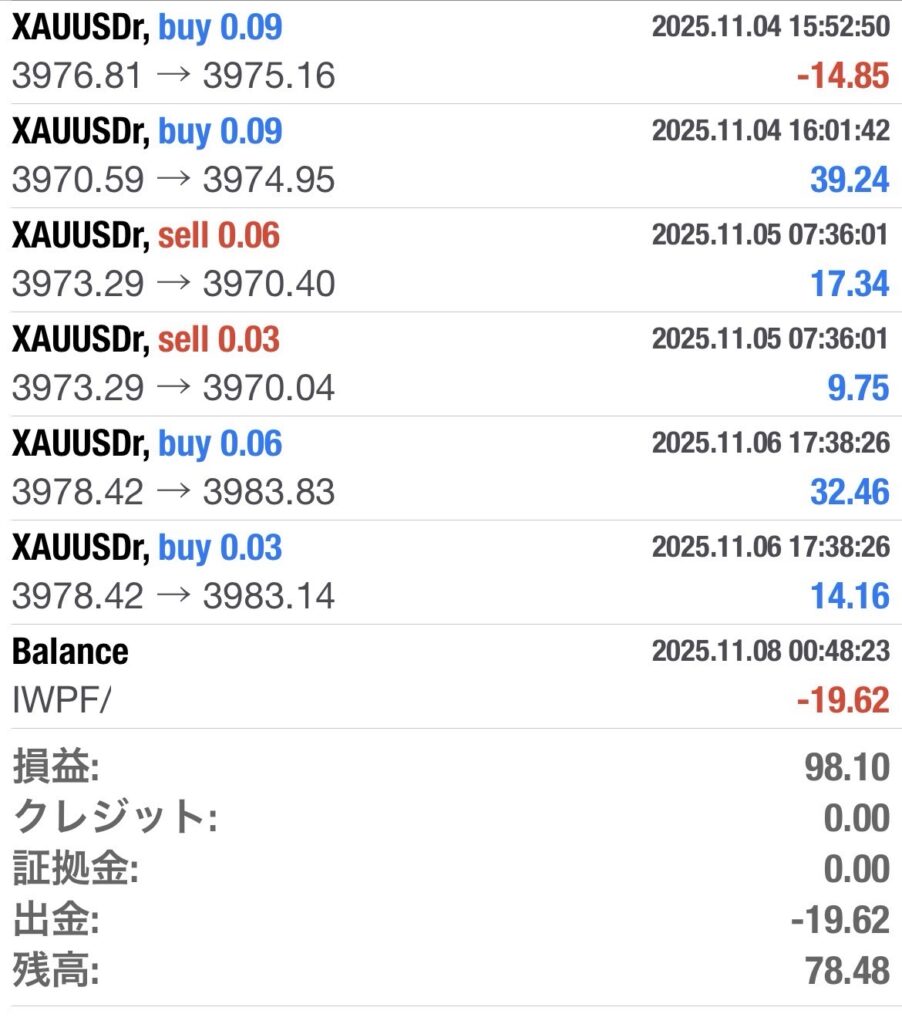902x1024 pixels.
Task: Open the XAUUSDr buy trade with -14.85 loss
Action: click(x=450, y=52)
